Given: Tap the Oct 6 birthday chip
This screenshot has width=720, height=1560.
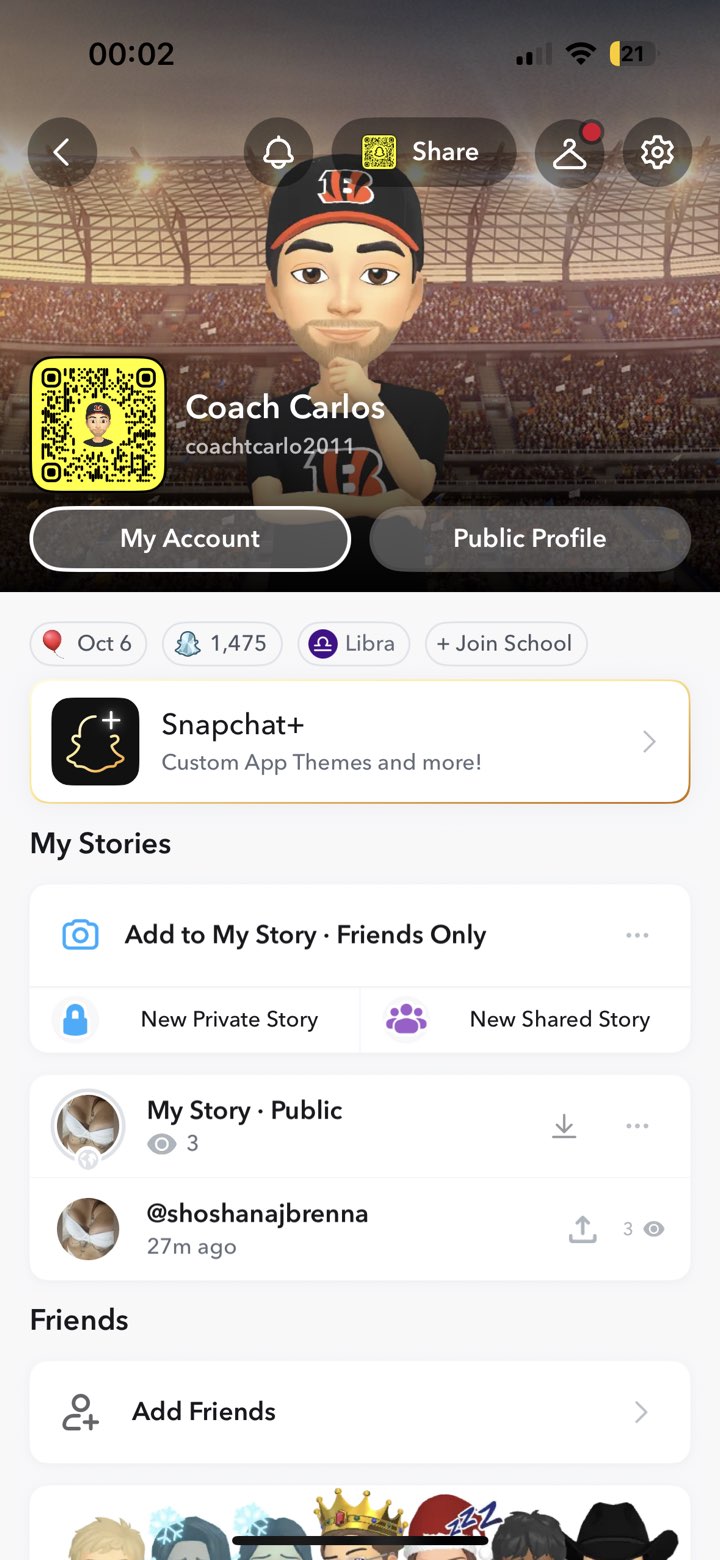Looking at the screenshot, I should point(88,644).
